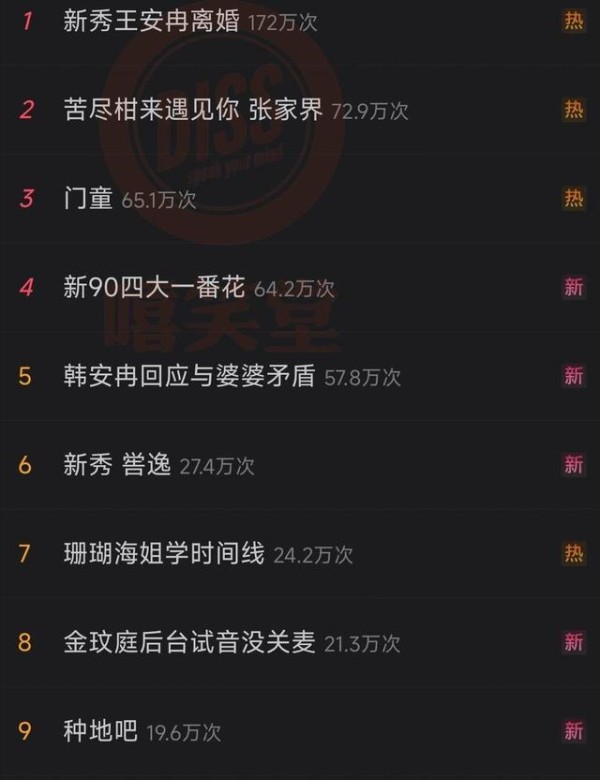Viewport: 600px width, 780px height.
Task: Select the 门童 trending entry
Action: [x=88, y=199]
